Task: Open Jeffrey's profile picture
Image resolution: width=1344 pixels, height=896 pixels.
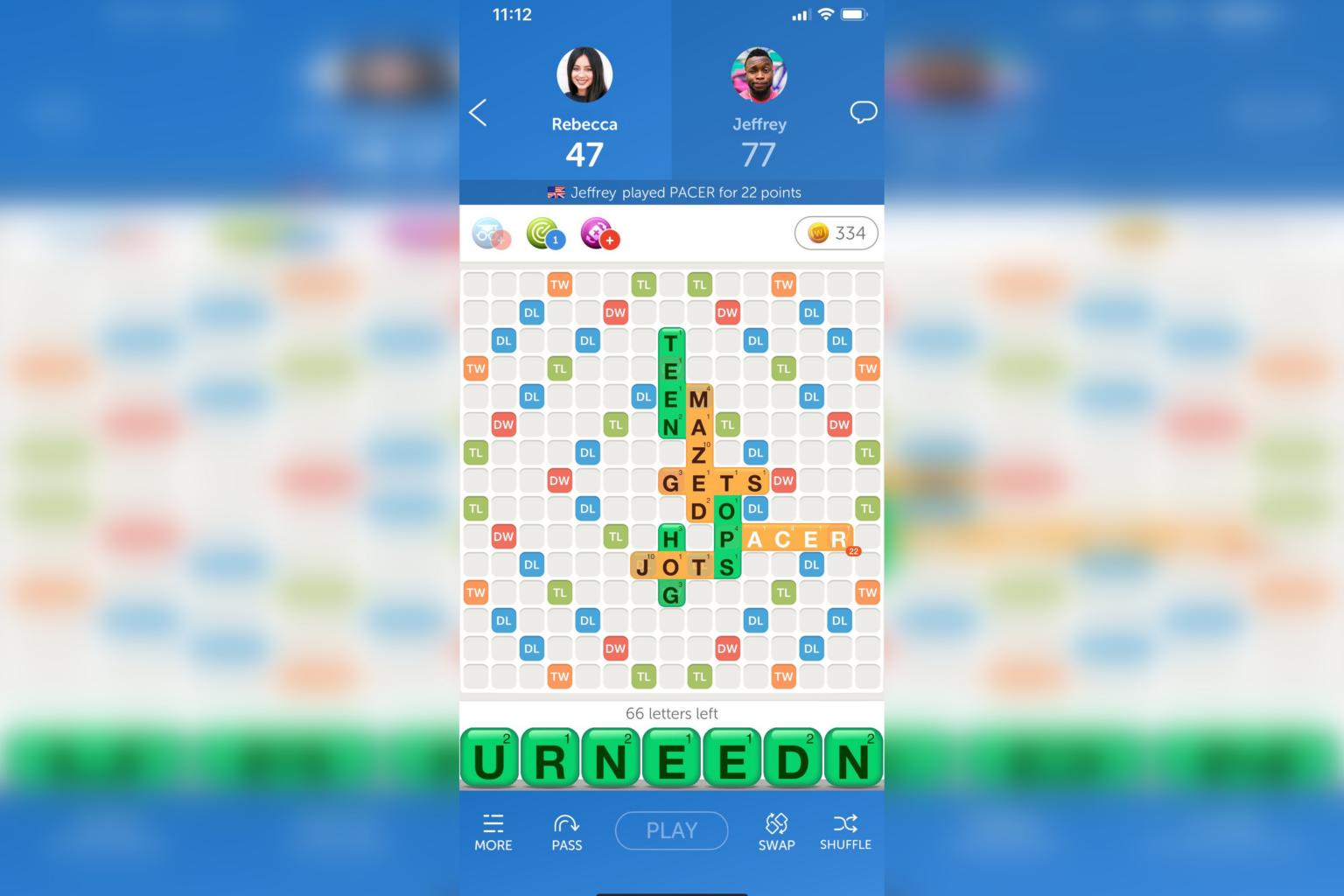Action: (759, 75)
